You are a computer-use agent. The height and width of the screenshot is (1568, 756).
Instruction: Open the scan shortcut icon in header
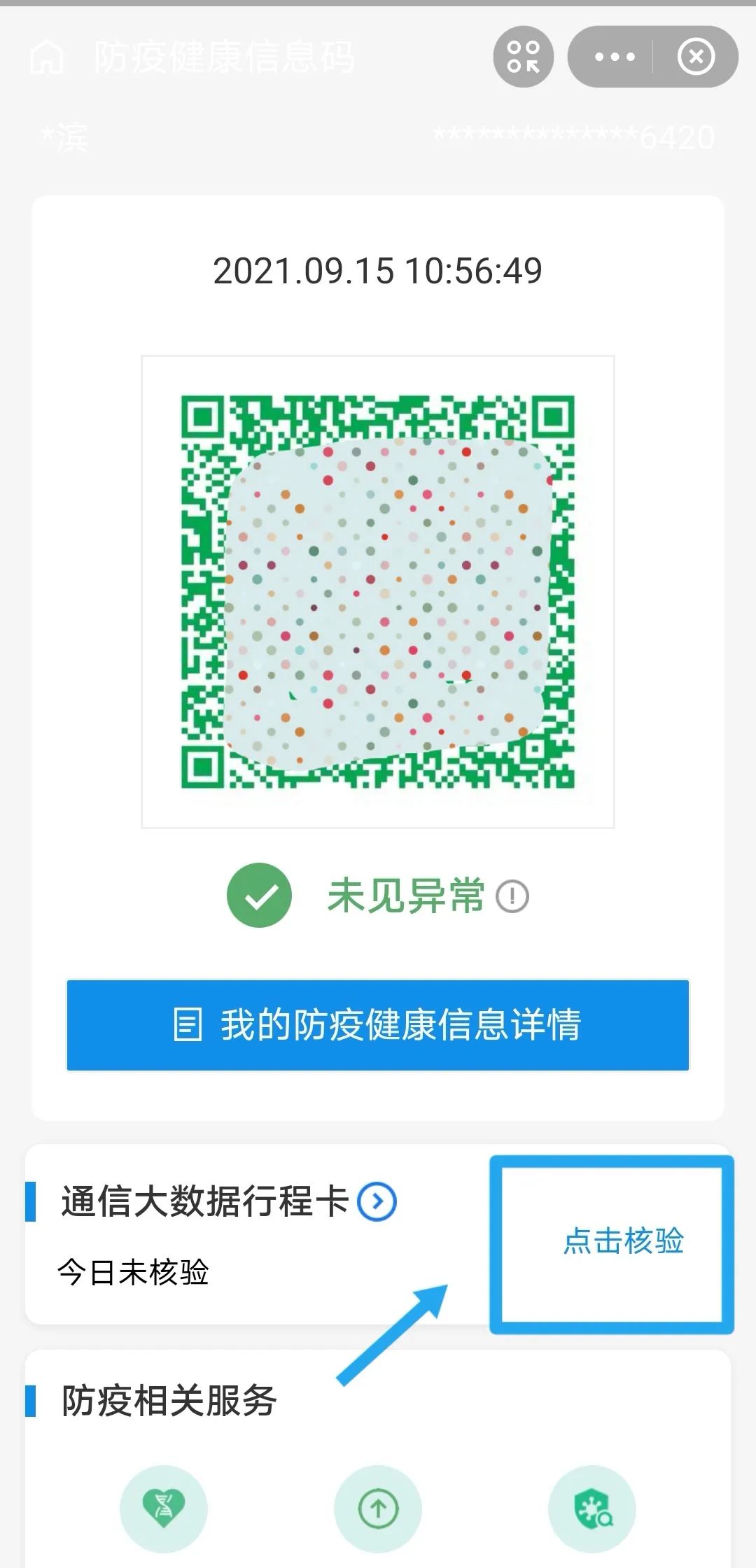point(524,57)
